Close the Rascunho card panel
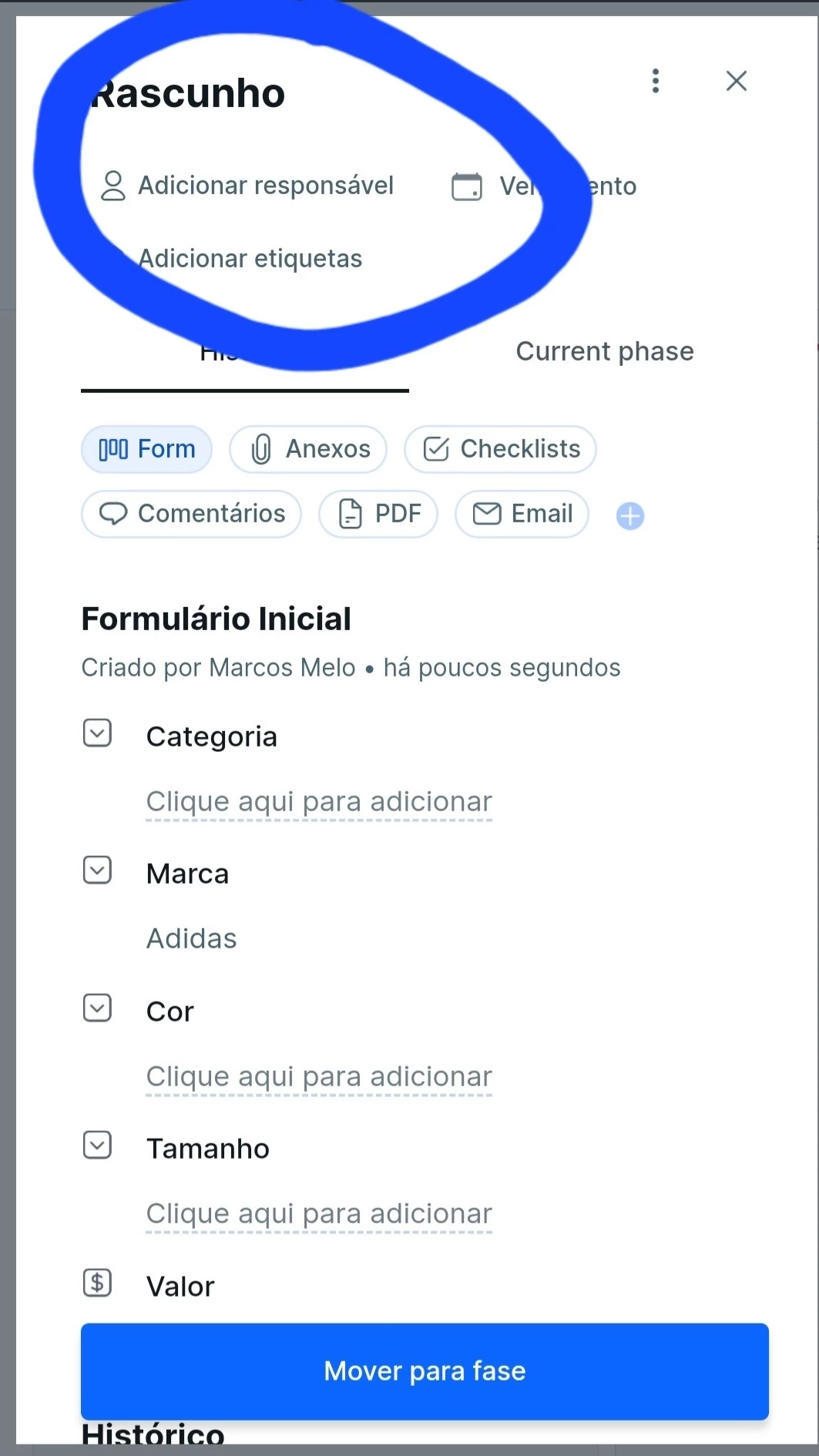Screen dimensions: 819x1456 click(737, 81)
